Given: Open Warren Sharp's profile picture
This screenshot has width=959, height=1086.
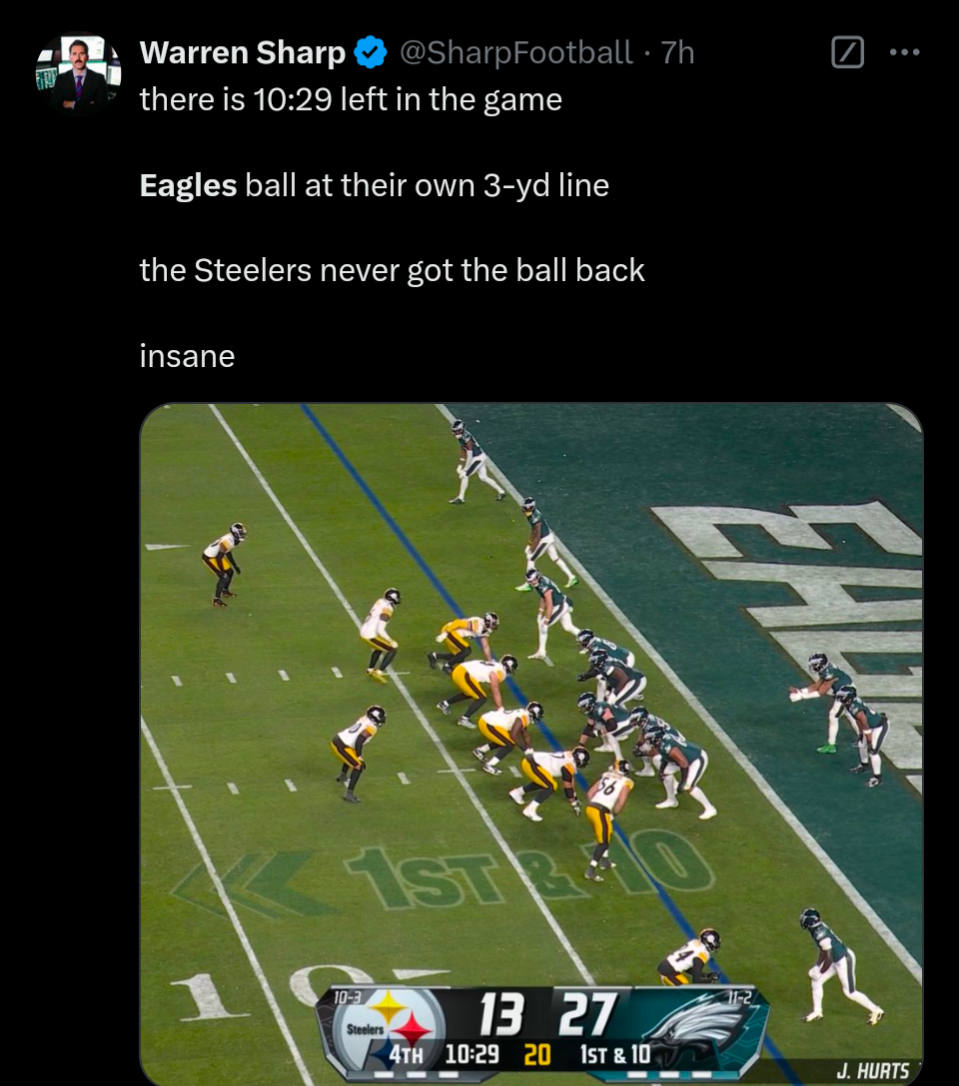Looking at the screenshot, I should pos(78,74).
